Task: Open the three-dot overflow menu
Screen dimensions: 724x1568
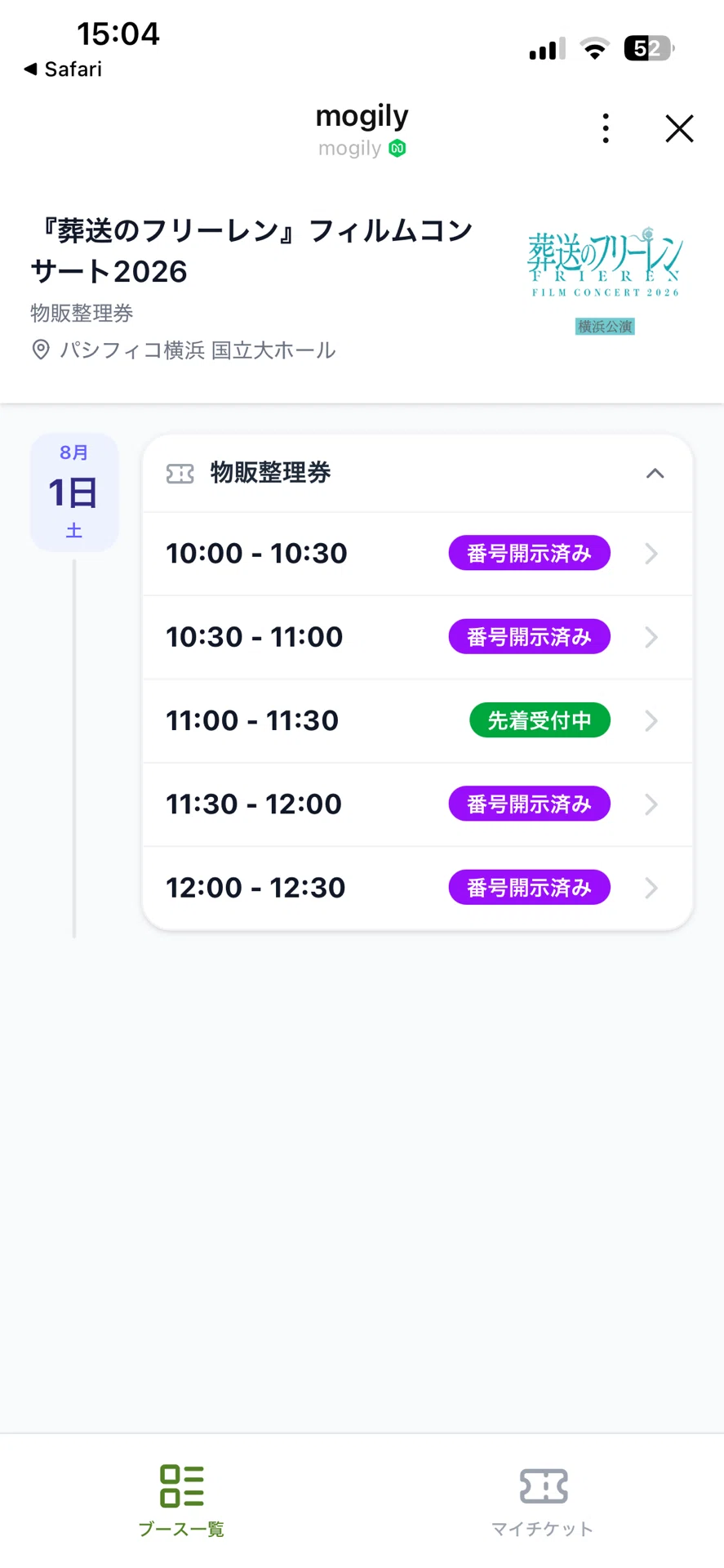Action: (x=605, y=128)
